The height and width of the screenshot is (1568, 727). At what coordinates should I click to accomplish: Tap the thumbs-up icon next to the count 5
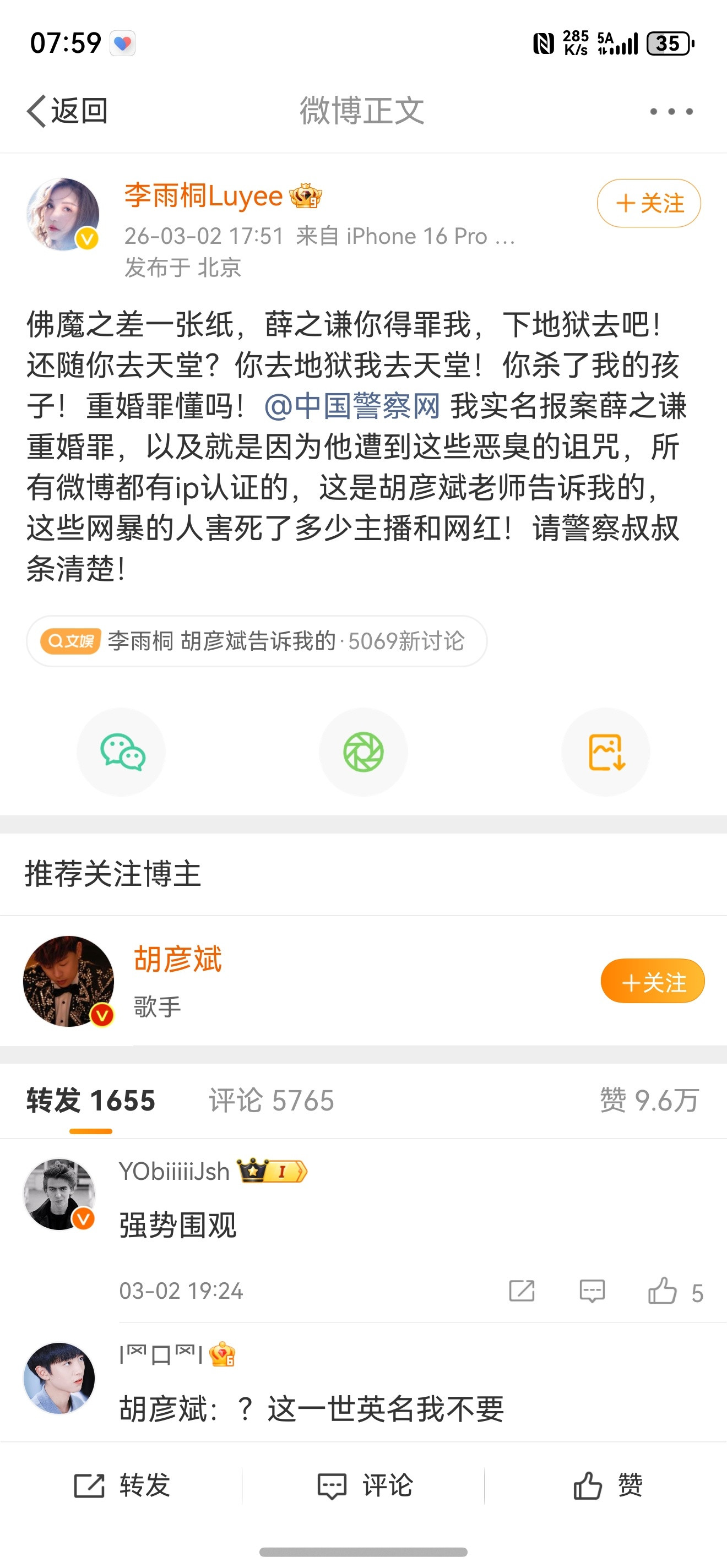click(665, 1291)
